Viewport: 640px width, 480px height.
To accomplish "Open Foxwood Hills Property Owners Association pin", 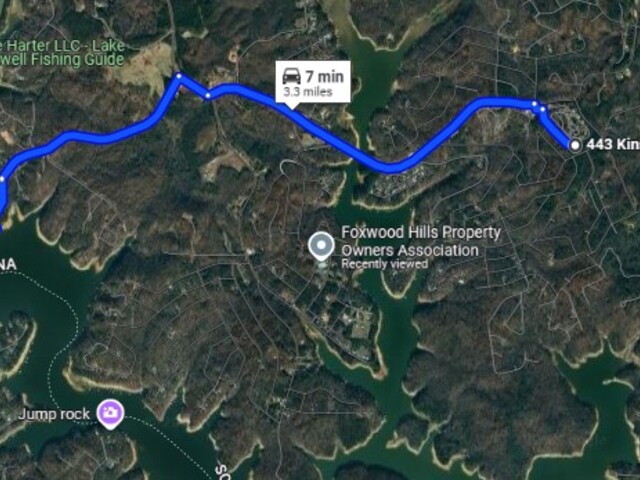I will point(321,245).
